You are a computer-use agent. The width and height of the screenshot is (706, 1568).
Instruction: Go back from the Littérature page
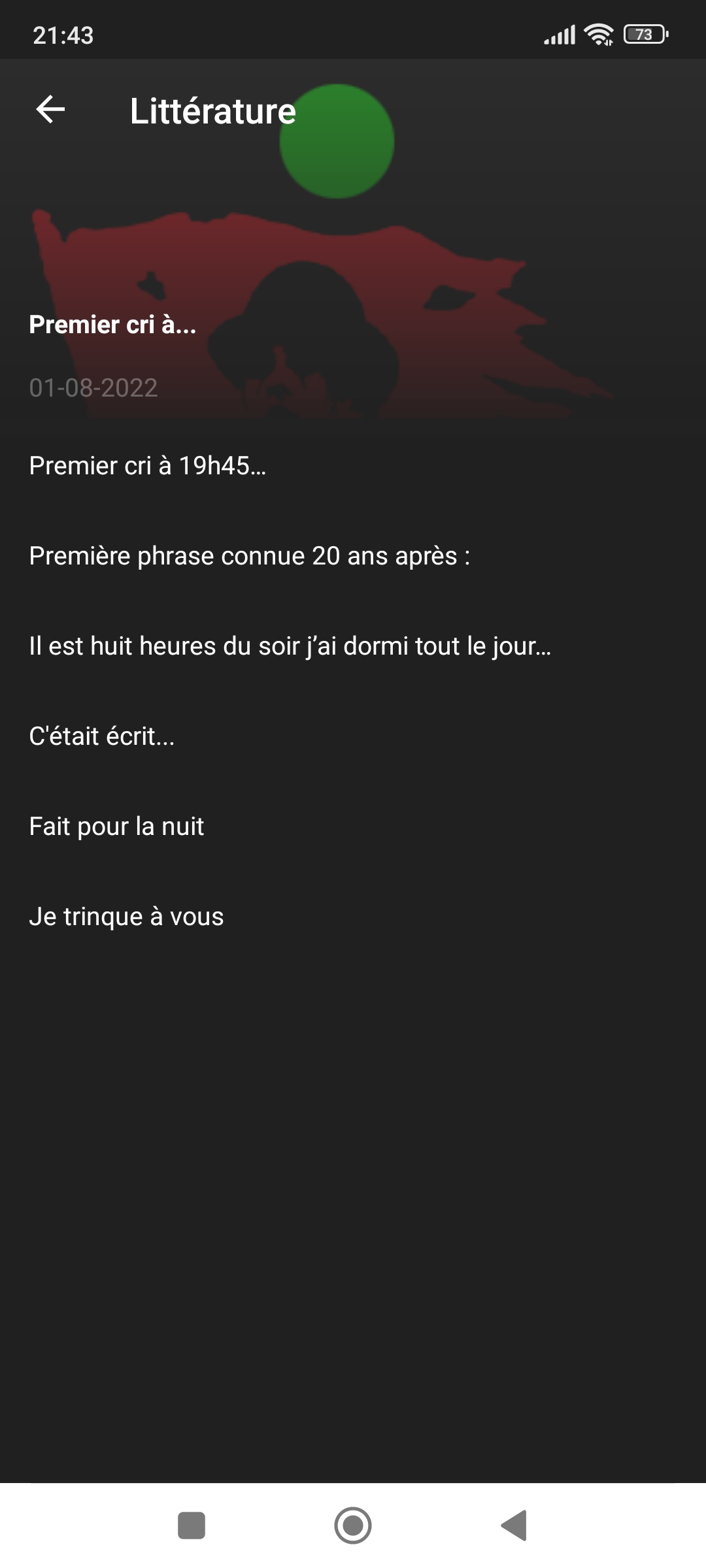pyautogui.click(x=50, y=109)
